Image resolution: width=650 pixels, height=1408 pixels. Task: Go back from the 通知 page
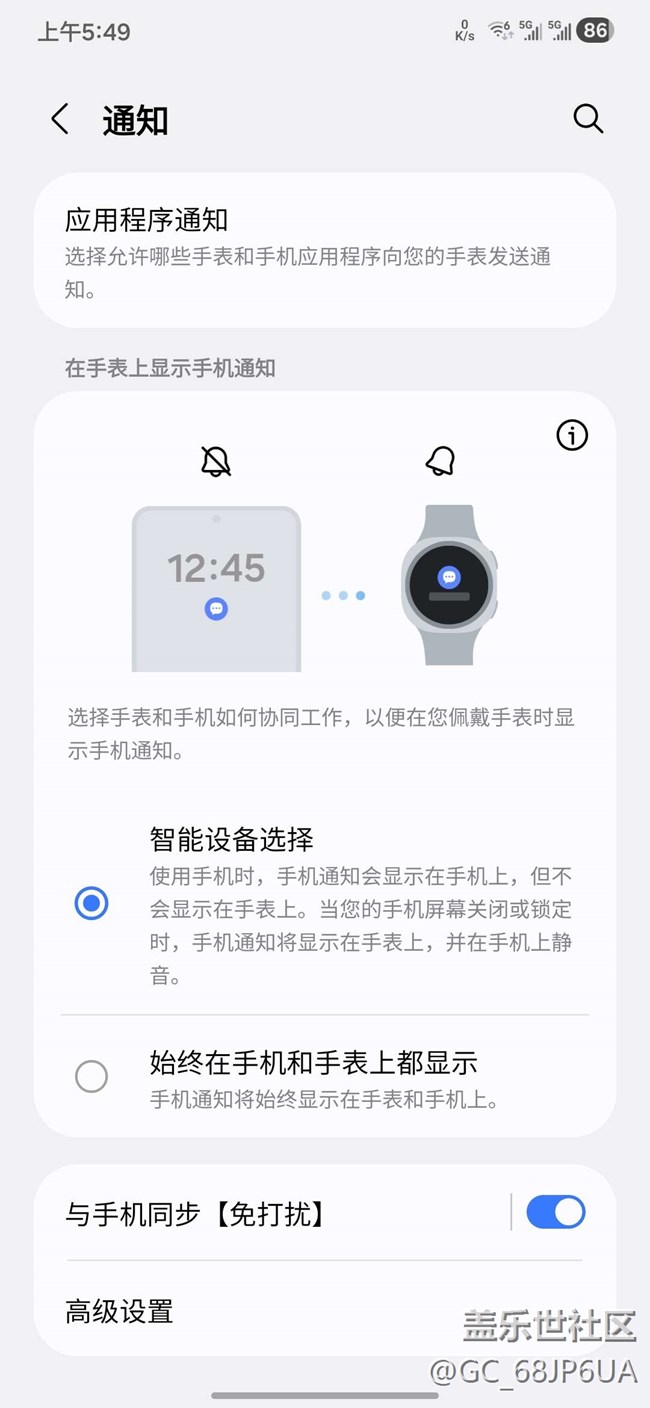[x=60, y=120]
